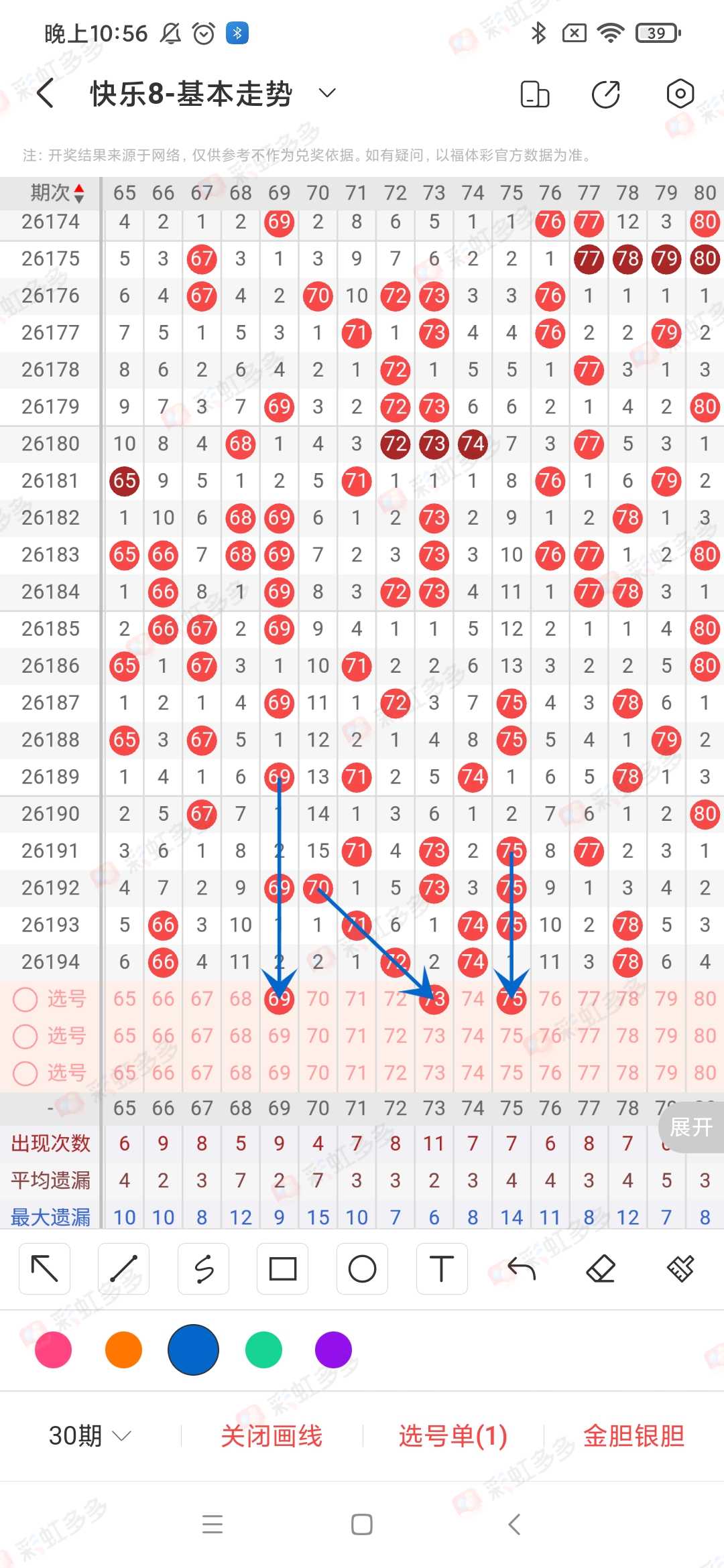Screen dimensions: 724x1568
Task: Pick the eraser tool
Action: 601,1268
